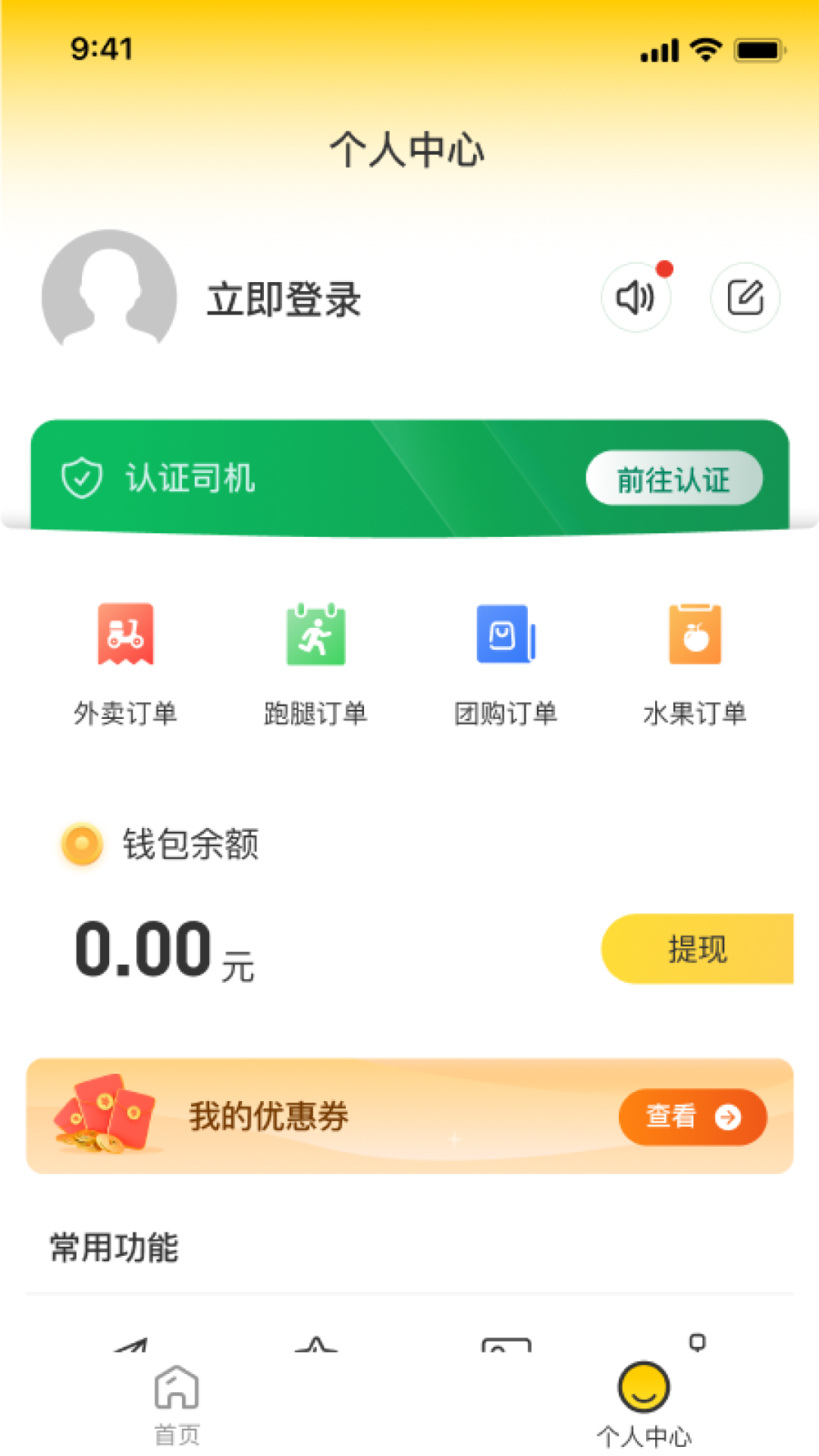This screenshot has height=1456, width=819.
Task: Switch to the 首页 home tab
Action: click(x=177, y=1404)
